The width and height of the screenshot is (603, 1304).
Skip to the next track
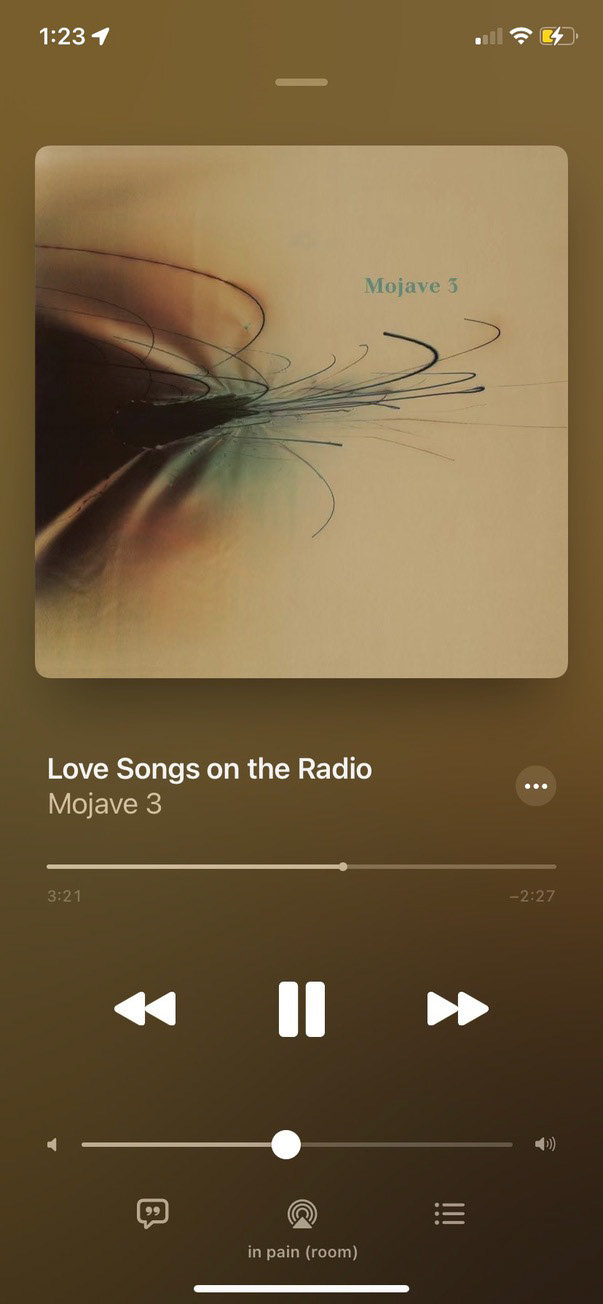point(457,1009)
